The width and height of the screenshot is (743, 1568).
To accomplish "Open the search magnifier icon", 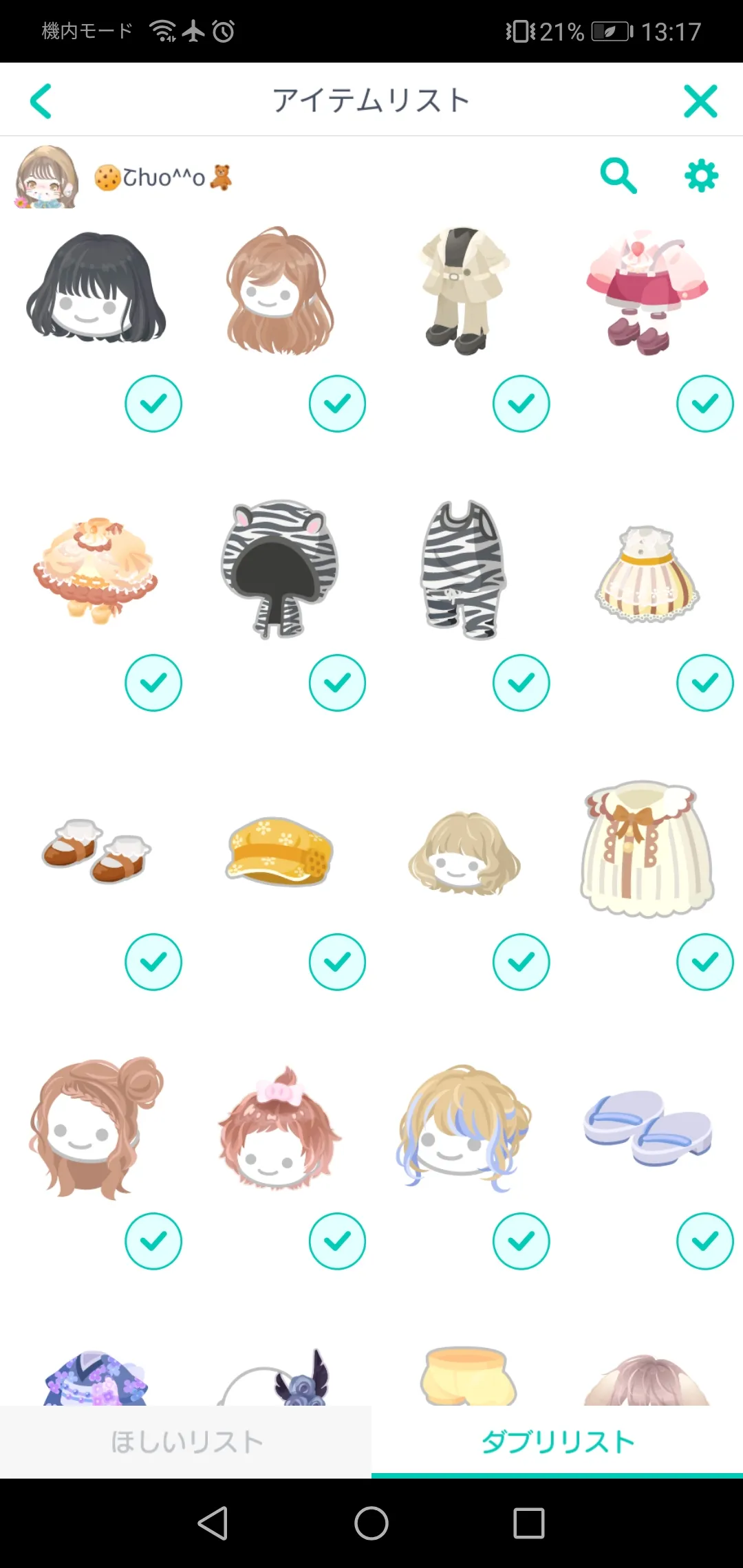I will click(618, 176).
